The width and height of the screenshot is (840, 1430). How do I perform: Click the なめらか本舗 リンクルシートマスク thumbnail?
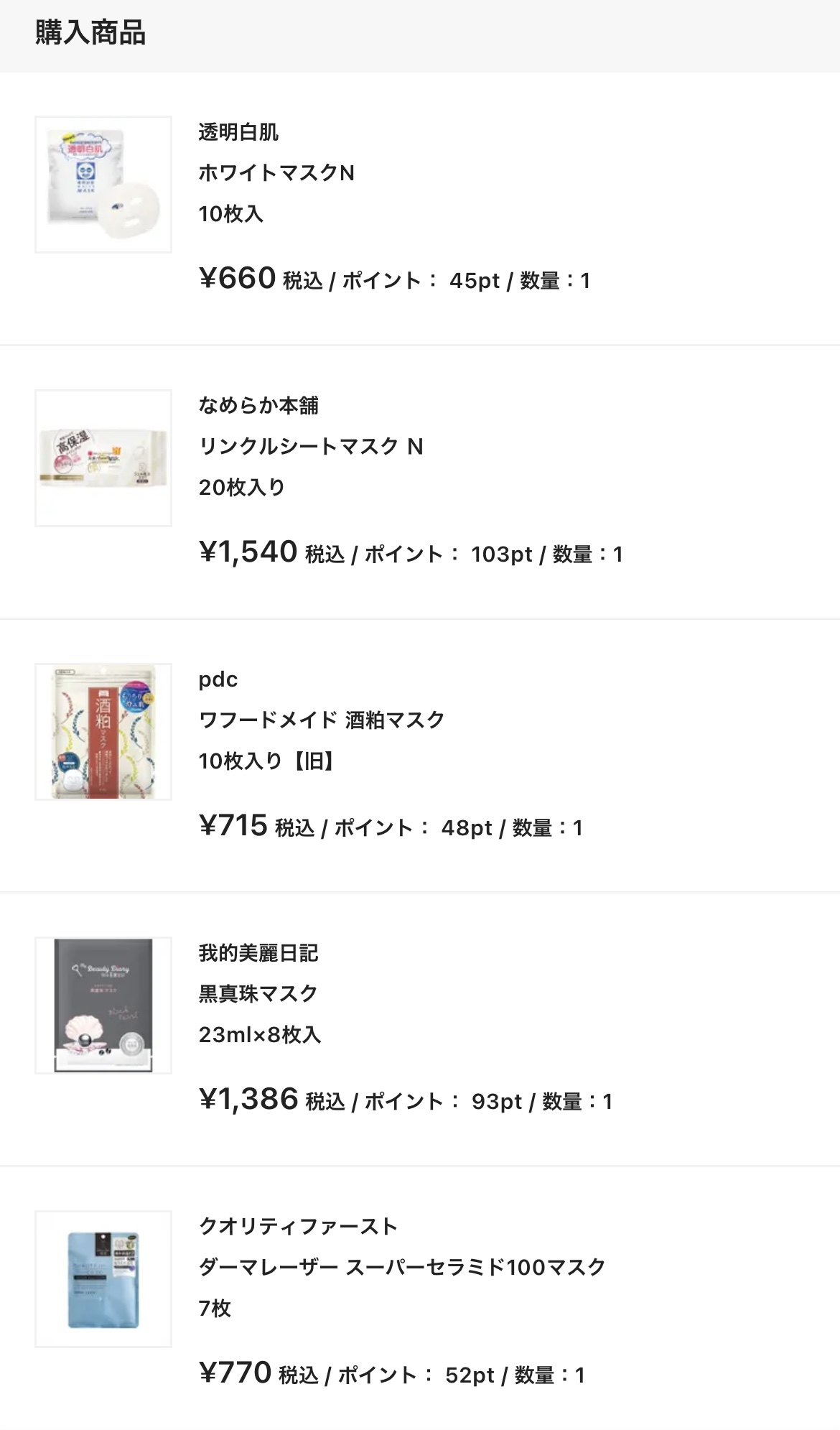pyautogui.click(x=103, y=455)
